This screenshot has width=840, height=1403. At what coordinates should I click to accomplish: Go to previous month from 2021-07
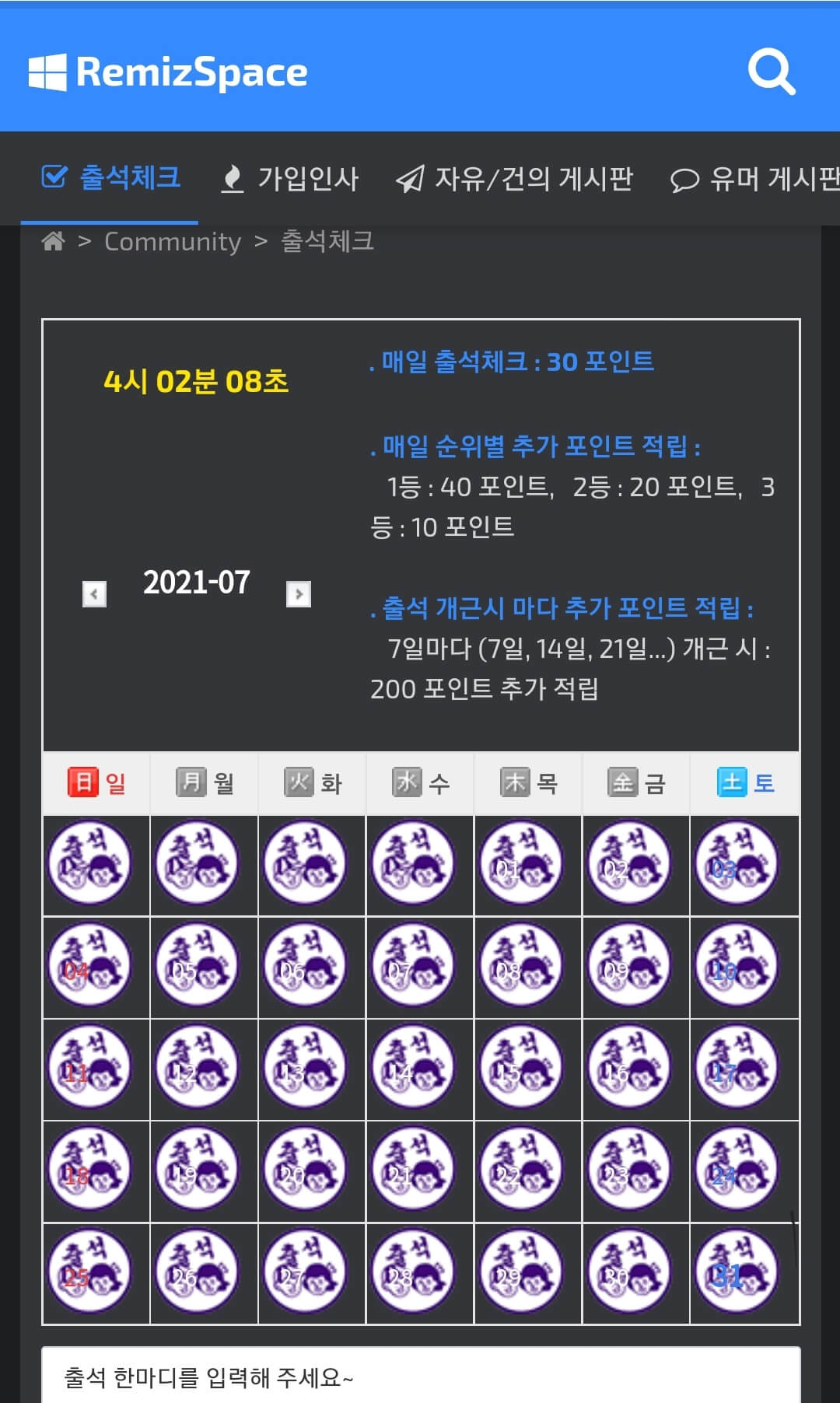94,594
